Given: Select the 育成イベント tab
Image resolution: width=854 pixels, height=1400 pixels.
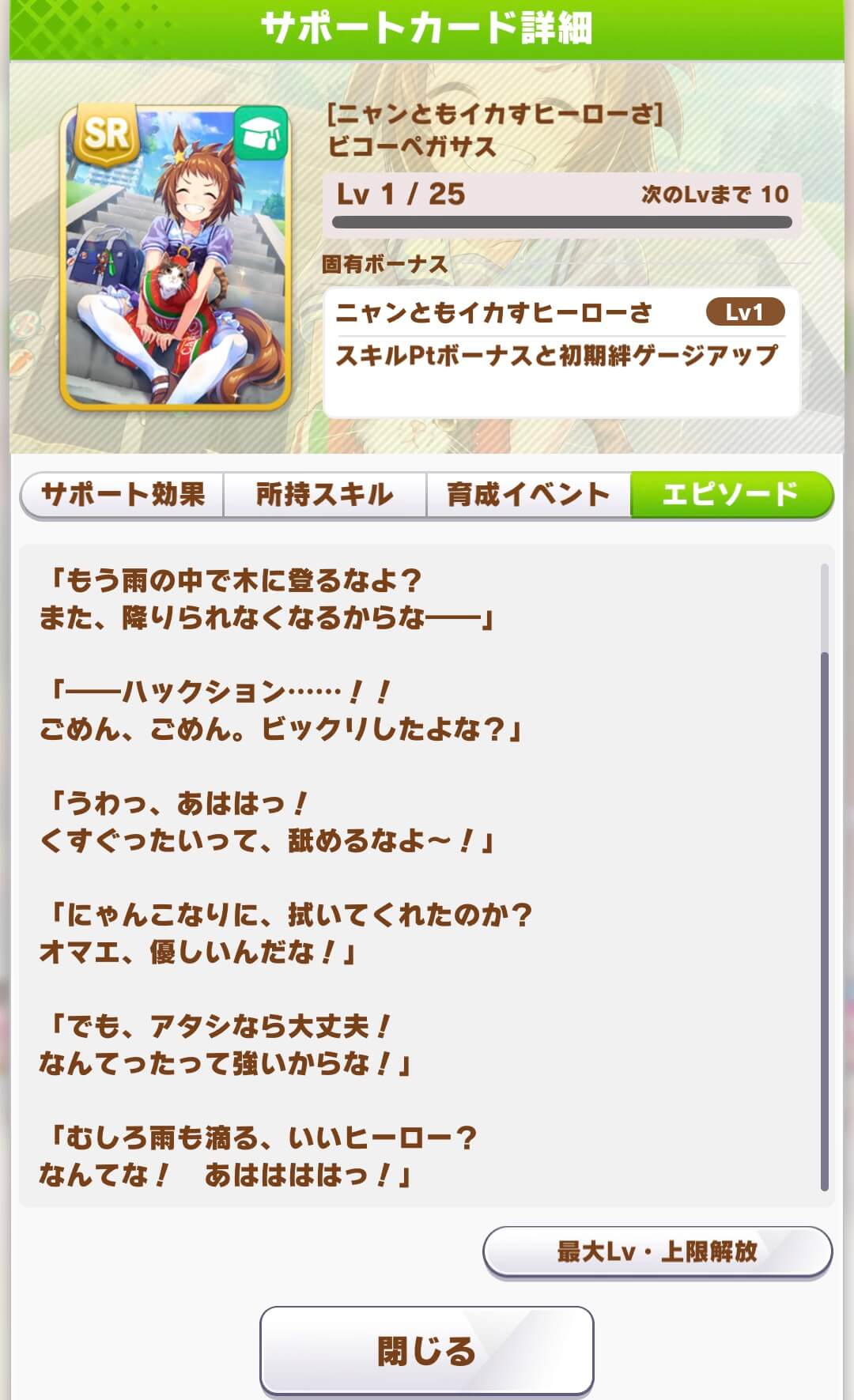Looking at the screenshot, I should click(x=528, y=495).
